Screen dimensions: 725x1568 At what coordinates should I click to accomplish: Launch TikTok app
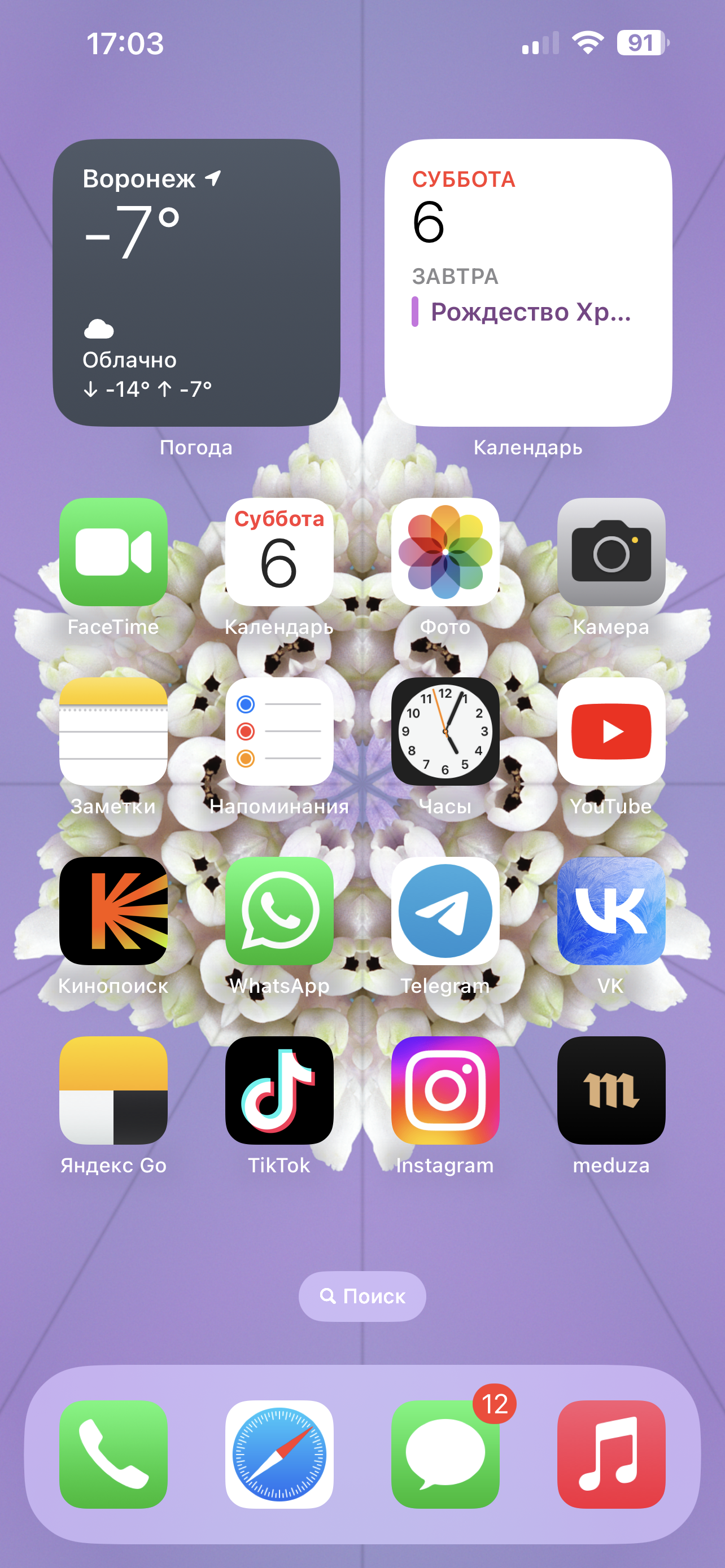(x=279, y=1090)
